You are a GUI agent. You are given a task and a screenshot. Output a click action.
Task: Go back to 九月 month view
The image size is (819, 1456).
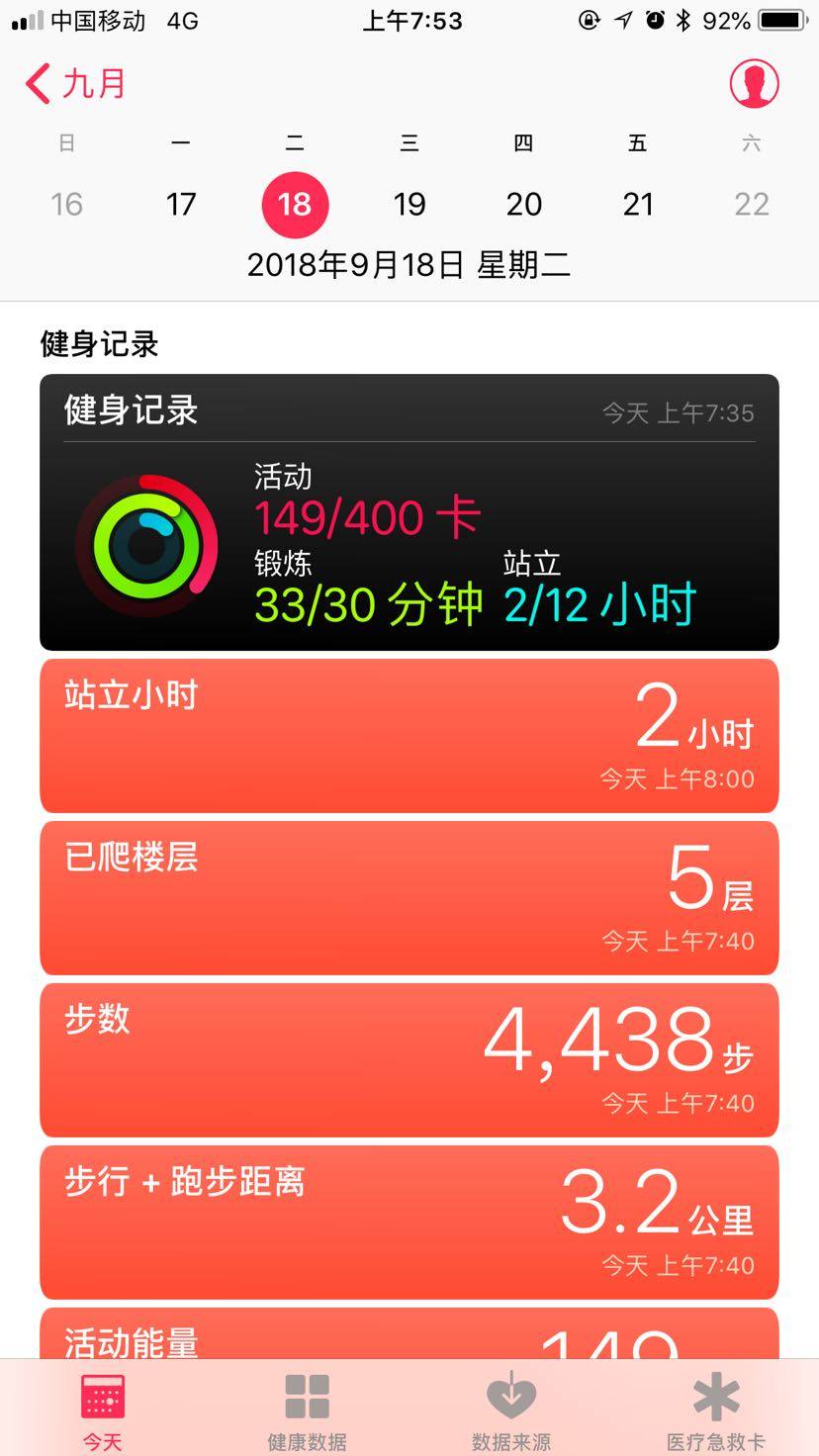click(77, 84)
